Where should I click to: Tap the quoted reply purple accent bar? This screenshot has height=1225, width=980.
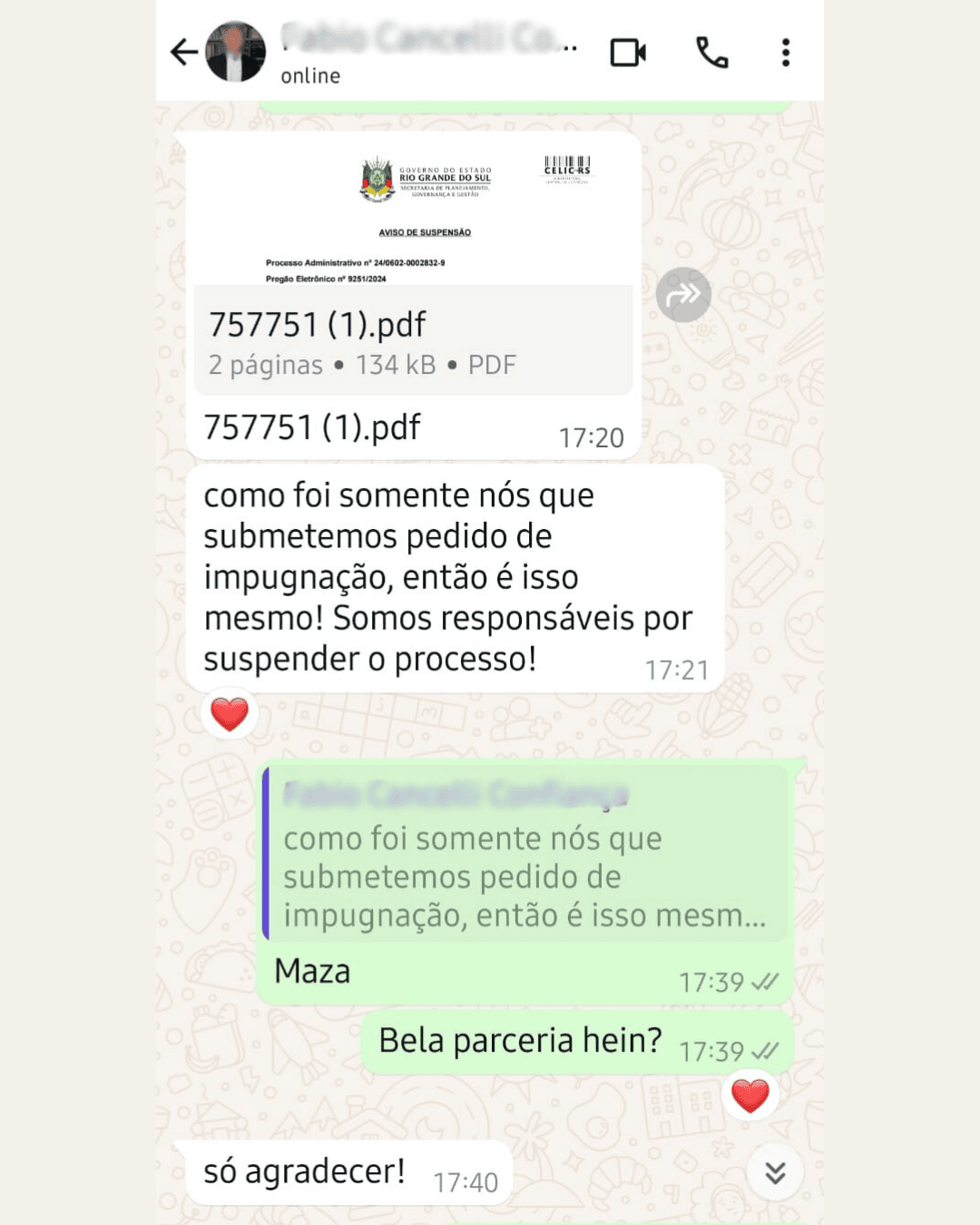[x=266, y=853]
